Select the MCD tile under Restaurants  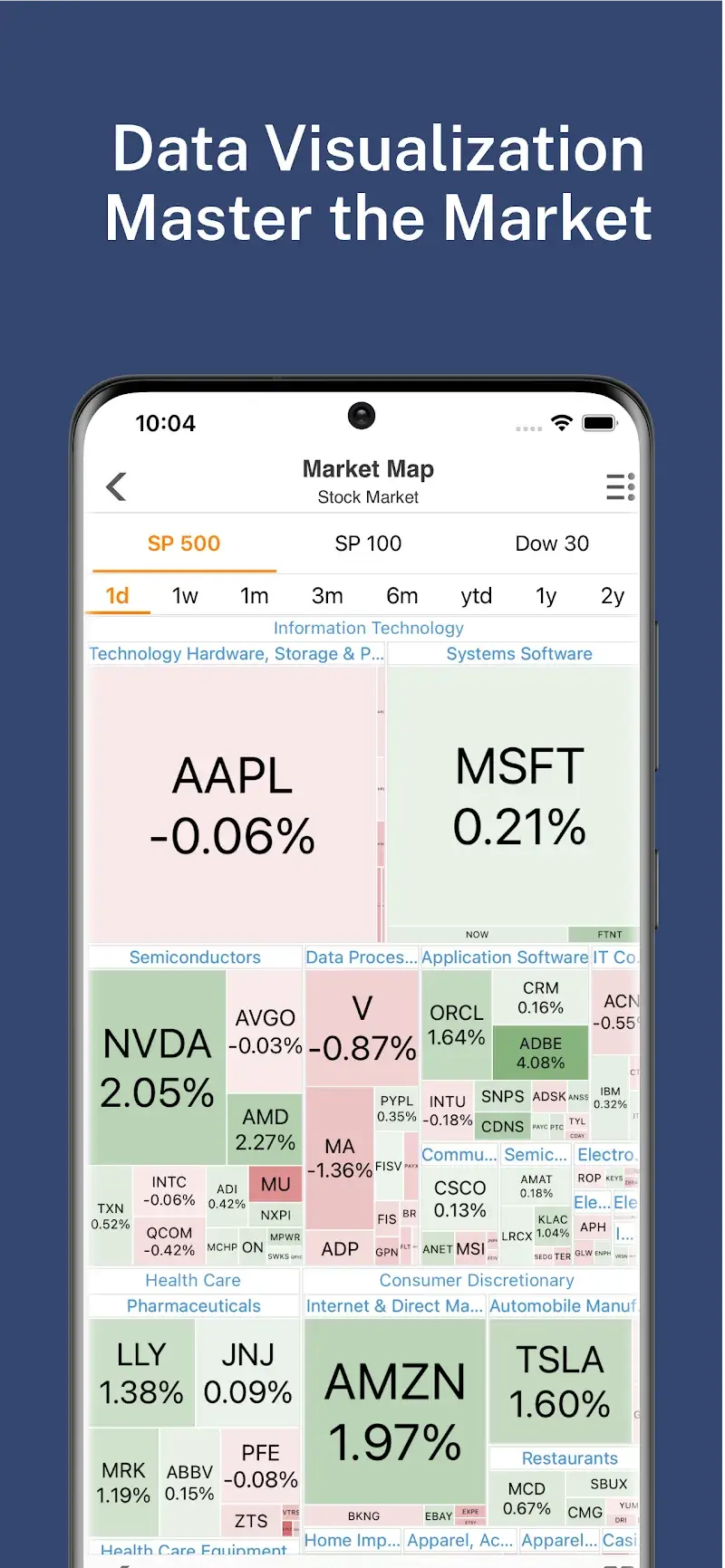tap(526, 1495)
